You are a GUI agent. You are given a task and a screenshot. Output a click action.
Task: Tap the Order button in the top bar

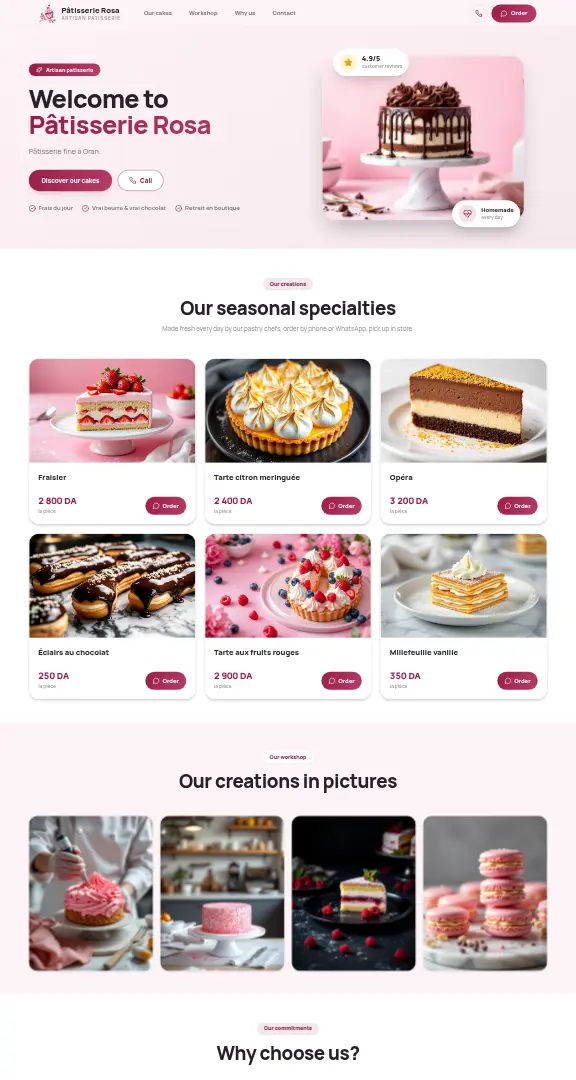pos(513,13)
